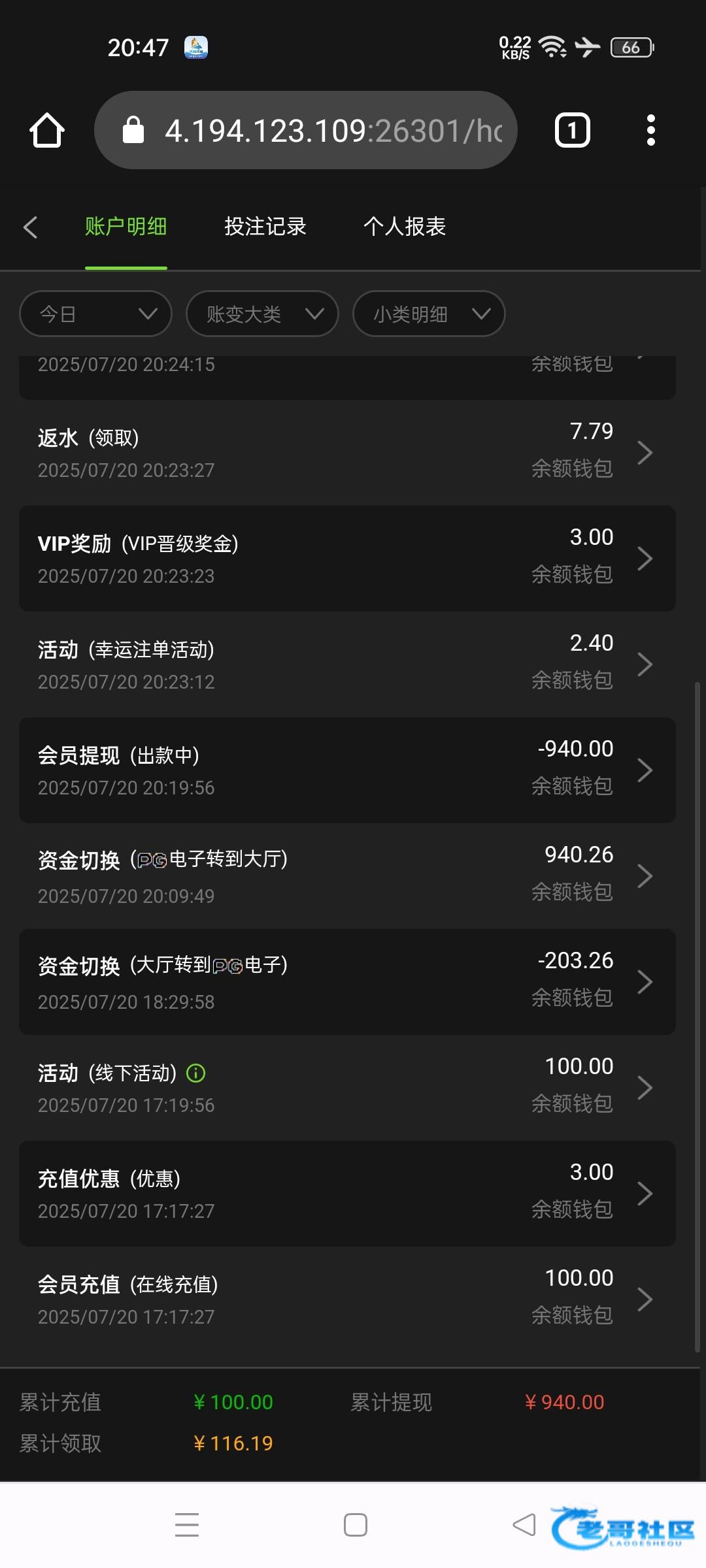Tap the system recent apps button
This screenshot has width=706, height=1568.
tap(187, 1525)
